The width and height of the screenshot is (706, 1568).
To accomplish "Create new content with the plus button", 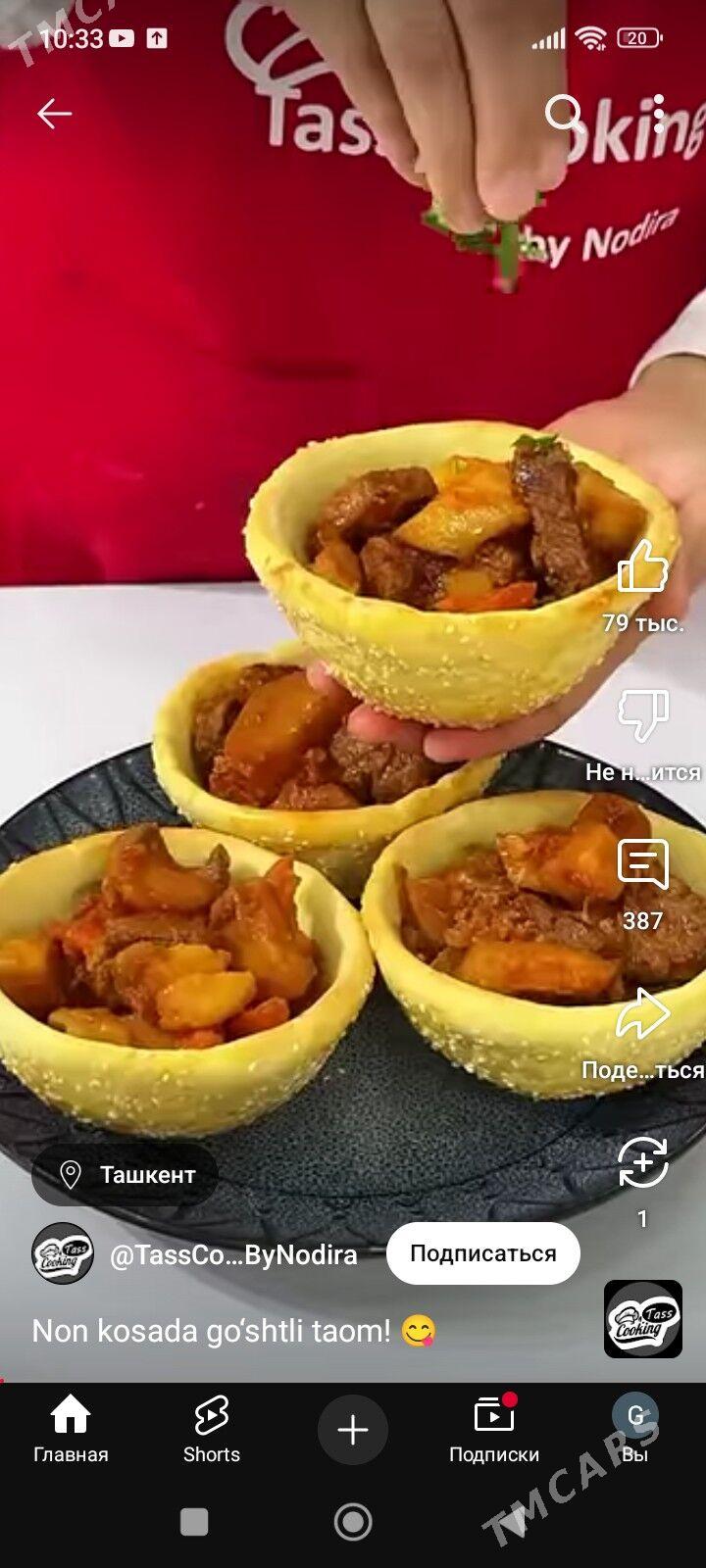I will 353,1430.
